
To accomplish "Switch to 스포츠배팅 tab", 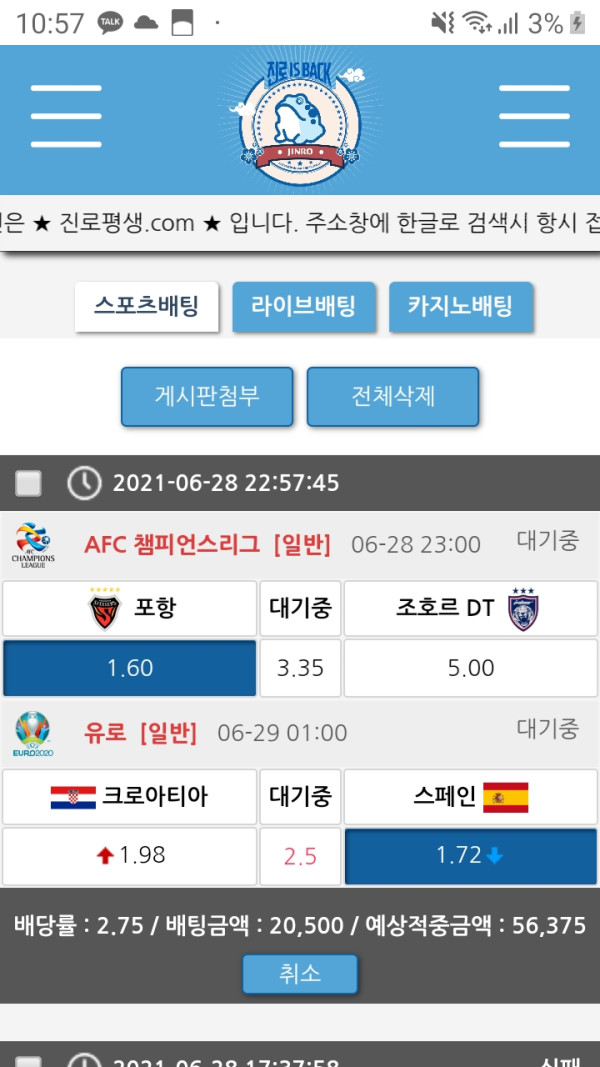I will pyautogui.click(x=146, y=306).
